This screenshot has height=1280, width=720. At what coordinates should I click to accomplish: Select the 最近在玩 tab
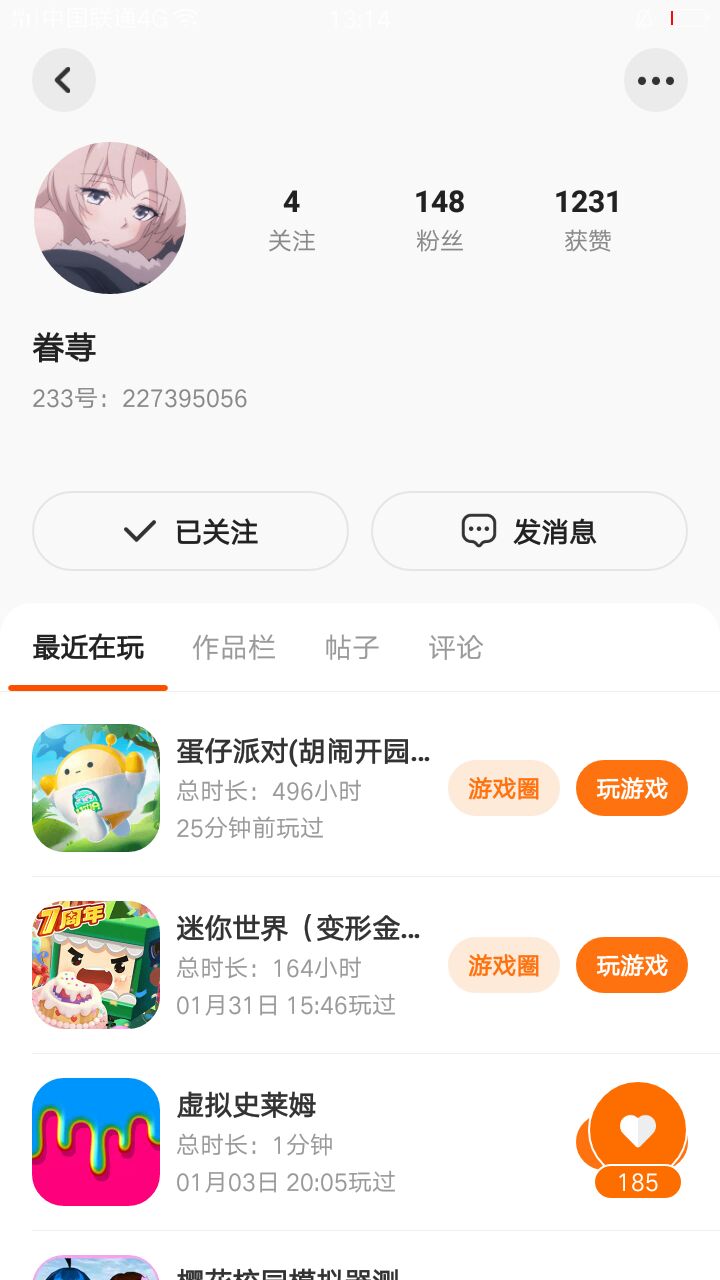88,648
